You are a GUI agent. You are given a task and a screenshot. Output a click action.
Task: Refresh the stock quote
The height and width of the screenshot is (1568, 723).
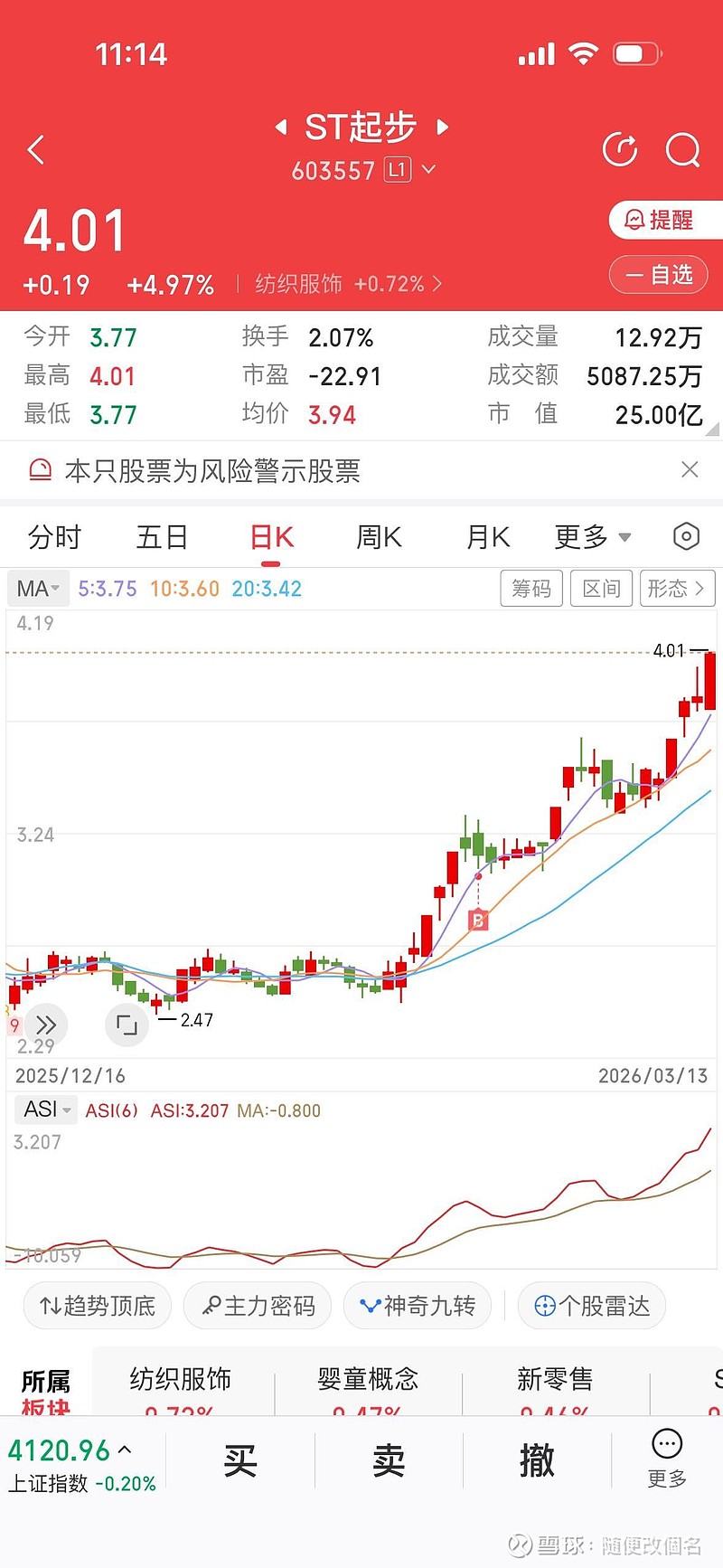click(x=620, y=150)
